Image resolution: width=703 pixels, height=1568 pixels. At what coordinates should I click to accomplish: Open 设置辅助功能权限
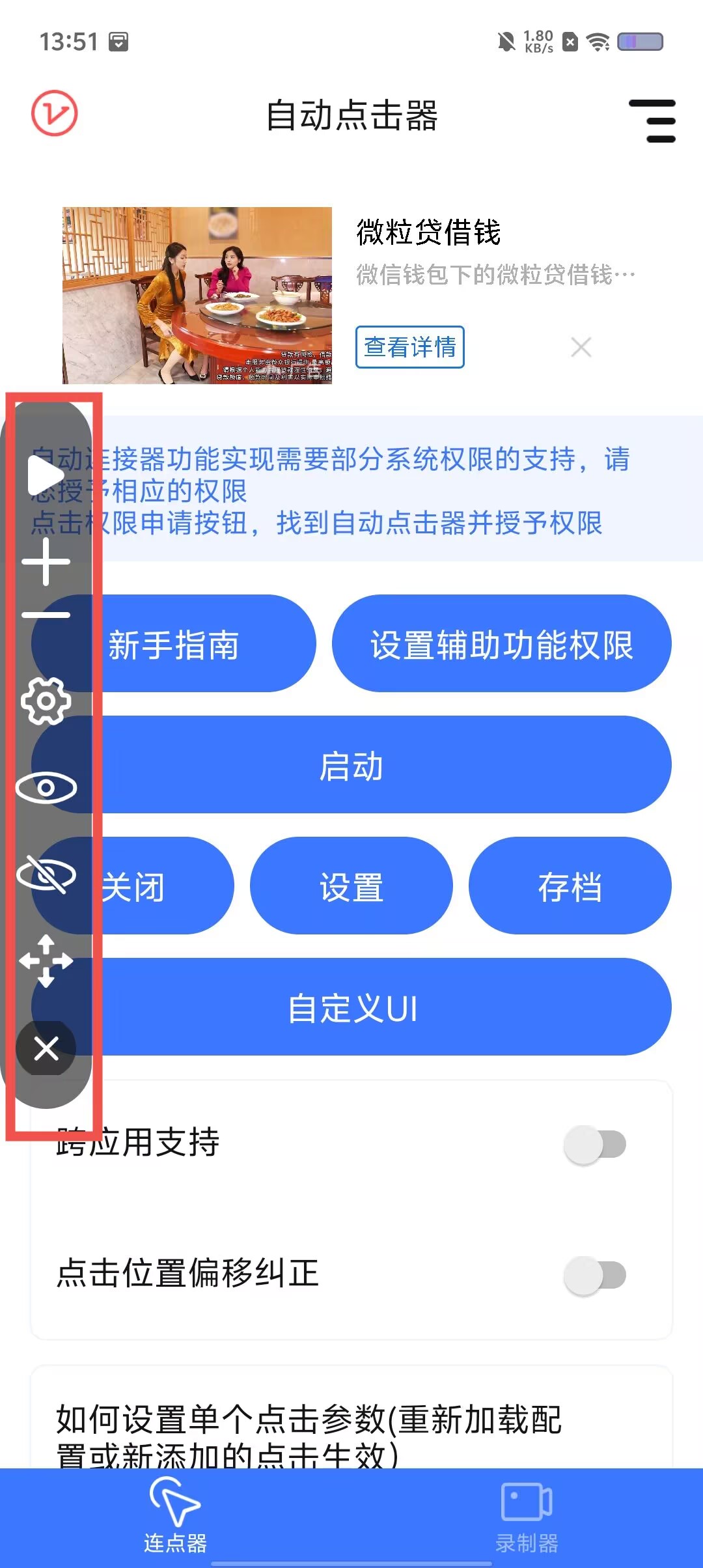point(501,644)
